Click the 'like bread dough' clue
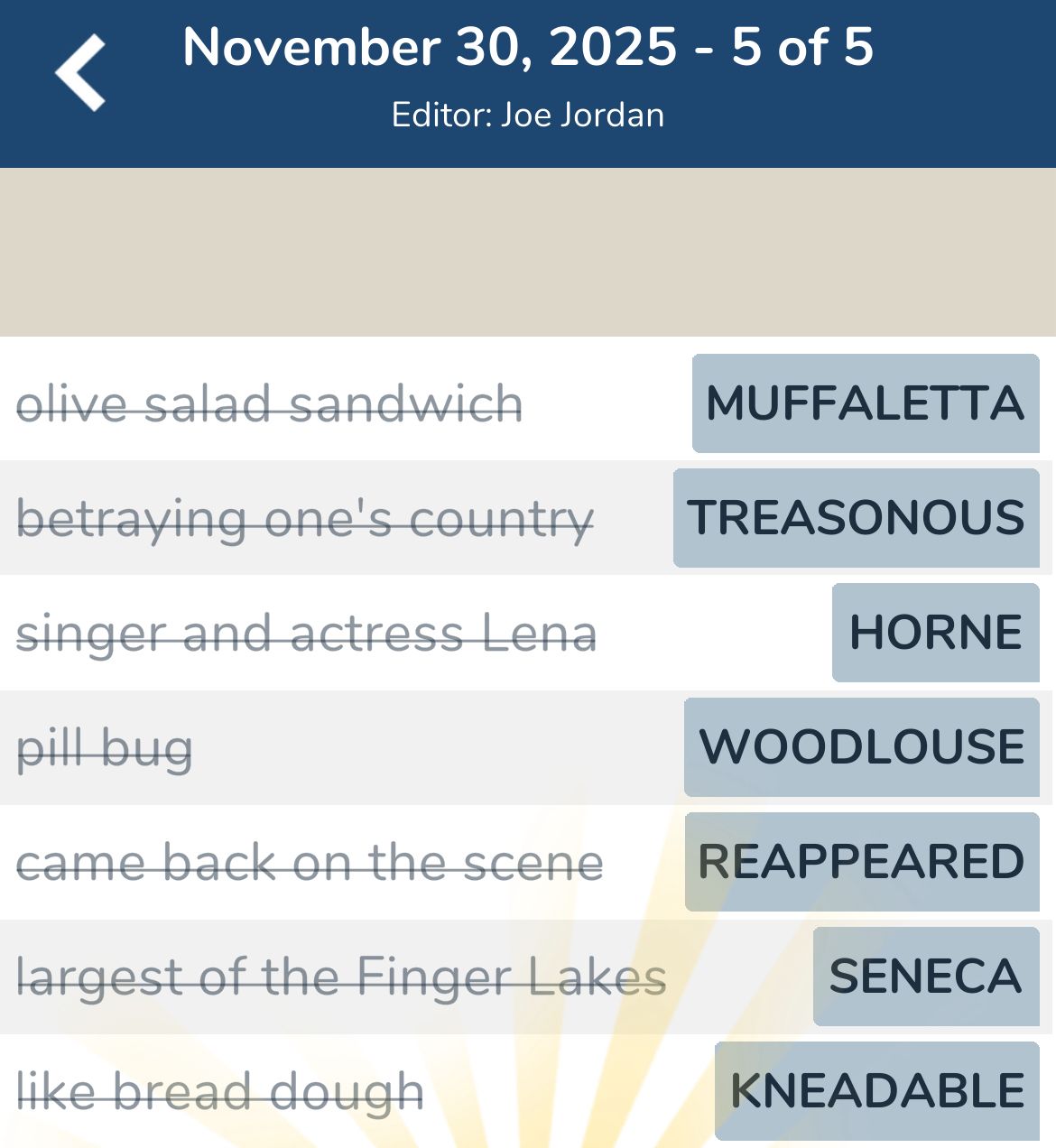Viewport: 1056px width, 1148px height. pyautogui.click(x=219, y=1089)
